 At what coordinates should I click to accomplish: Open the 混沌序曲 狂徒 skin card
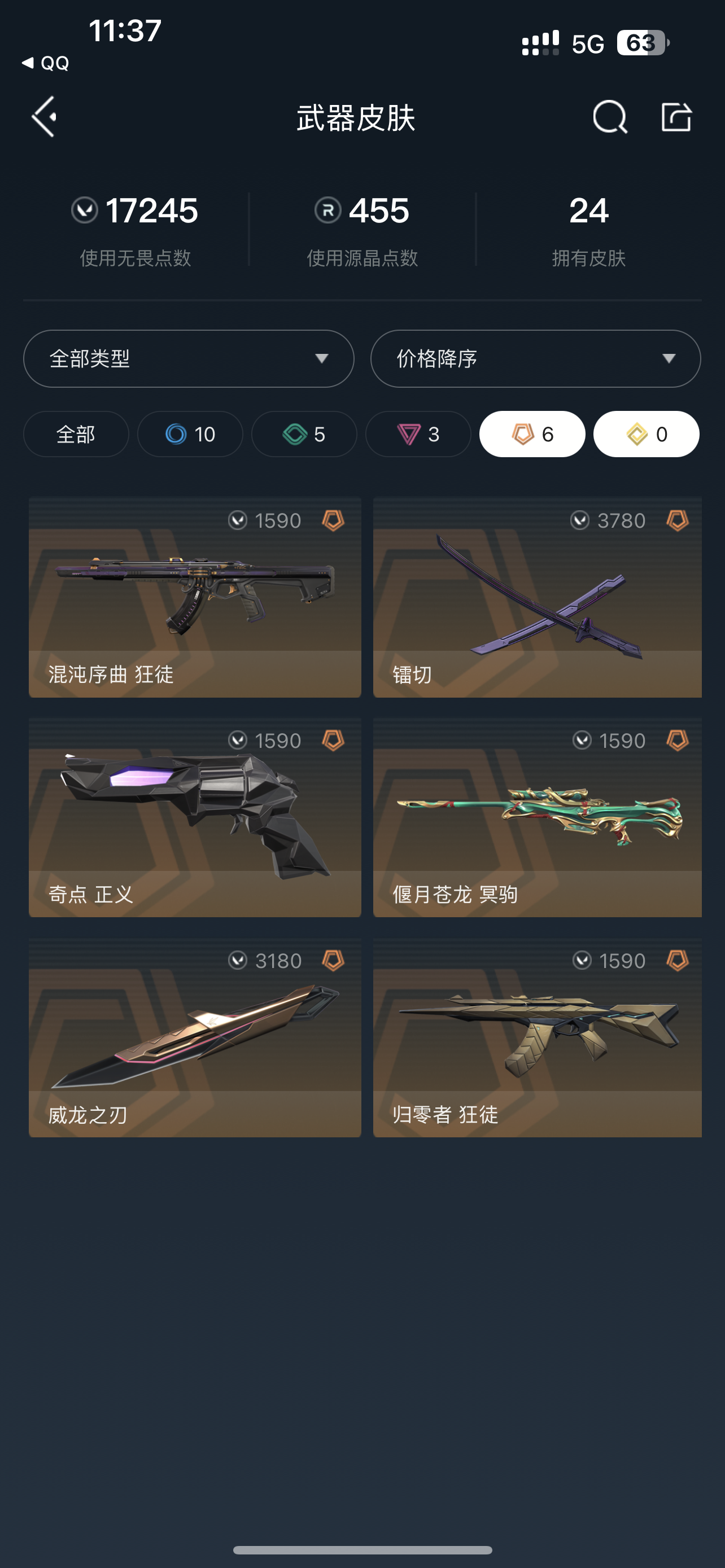tap(195, 597)
